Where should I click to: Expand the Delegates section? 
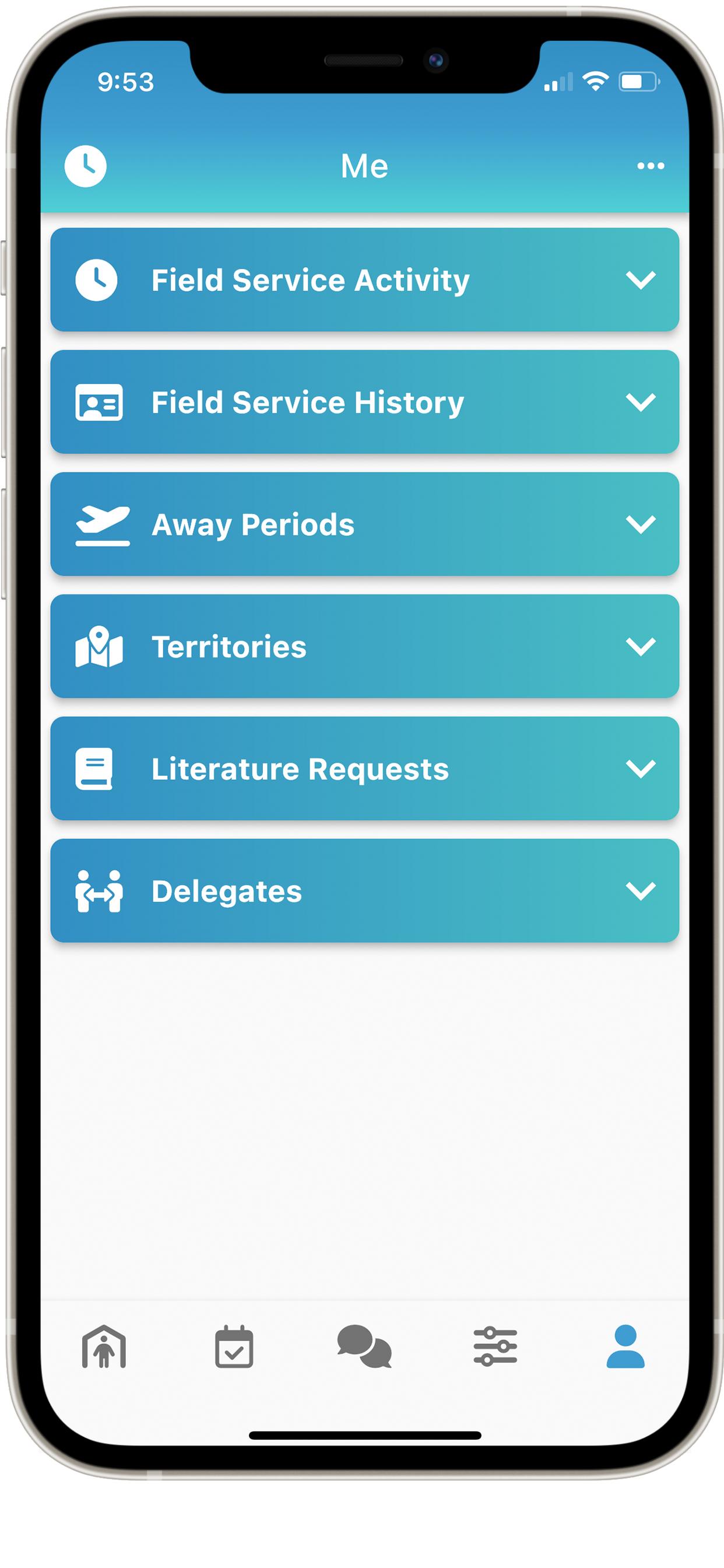click(x=364, y=891)
